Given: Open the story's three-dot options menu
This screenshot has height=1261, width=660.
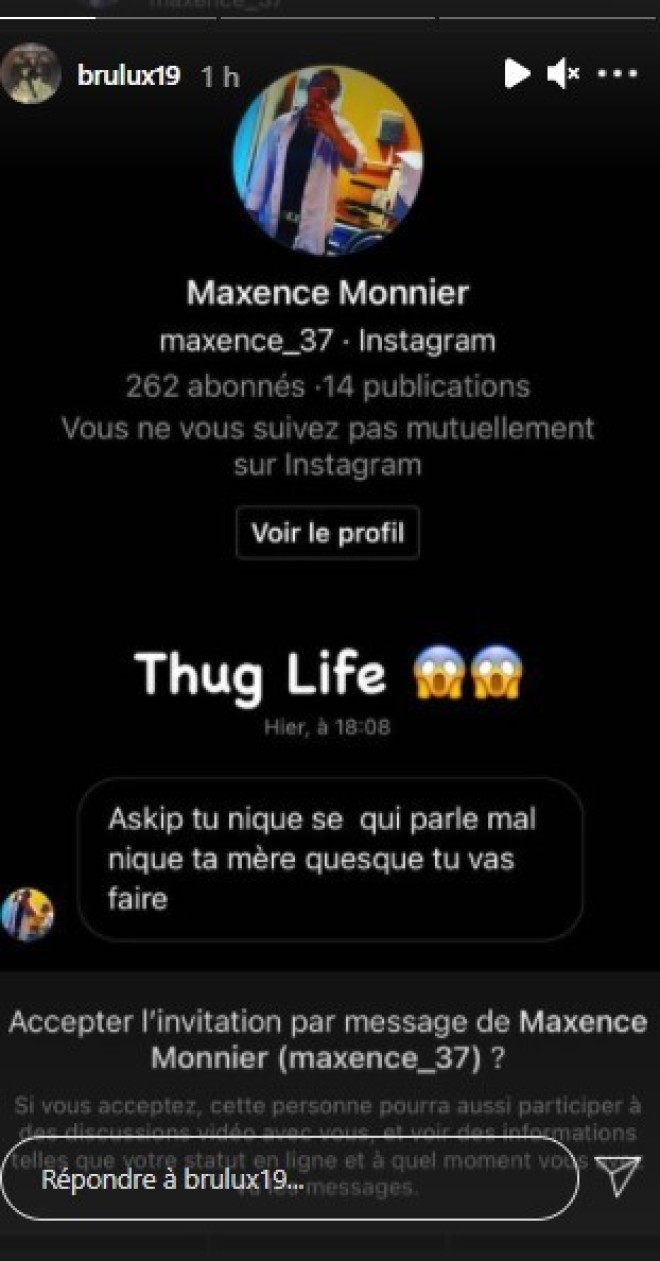Looking at the screenshot, I should pyautogui.click(x=616, y=73).
